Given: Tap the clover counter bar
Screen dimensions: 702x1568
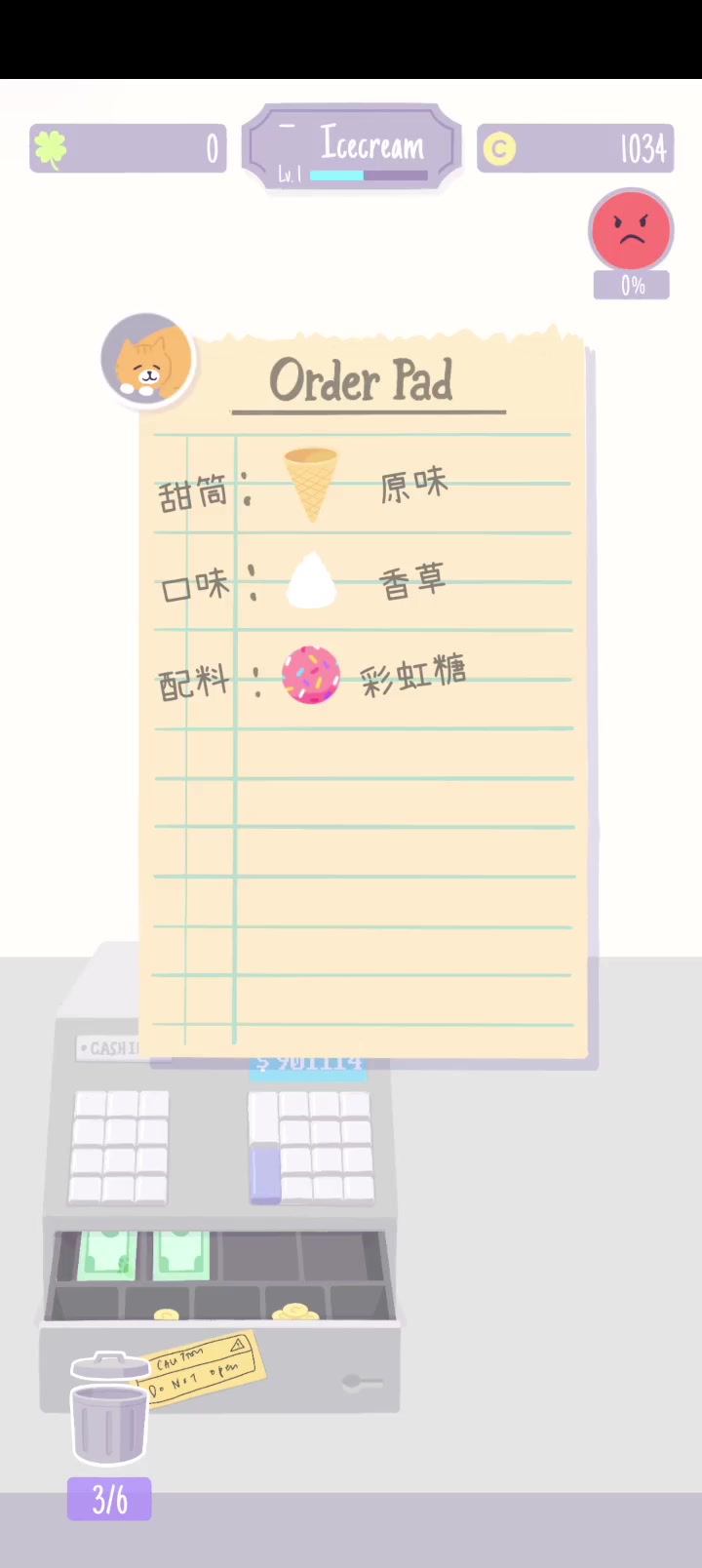Looking at the screenshot, I should [x=128, y=148].
